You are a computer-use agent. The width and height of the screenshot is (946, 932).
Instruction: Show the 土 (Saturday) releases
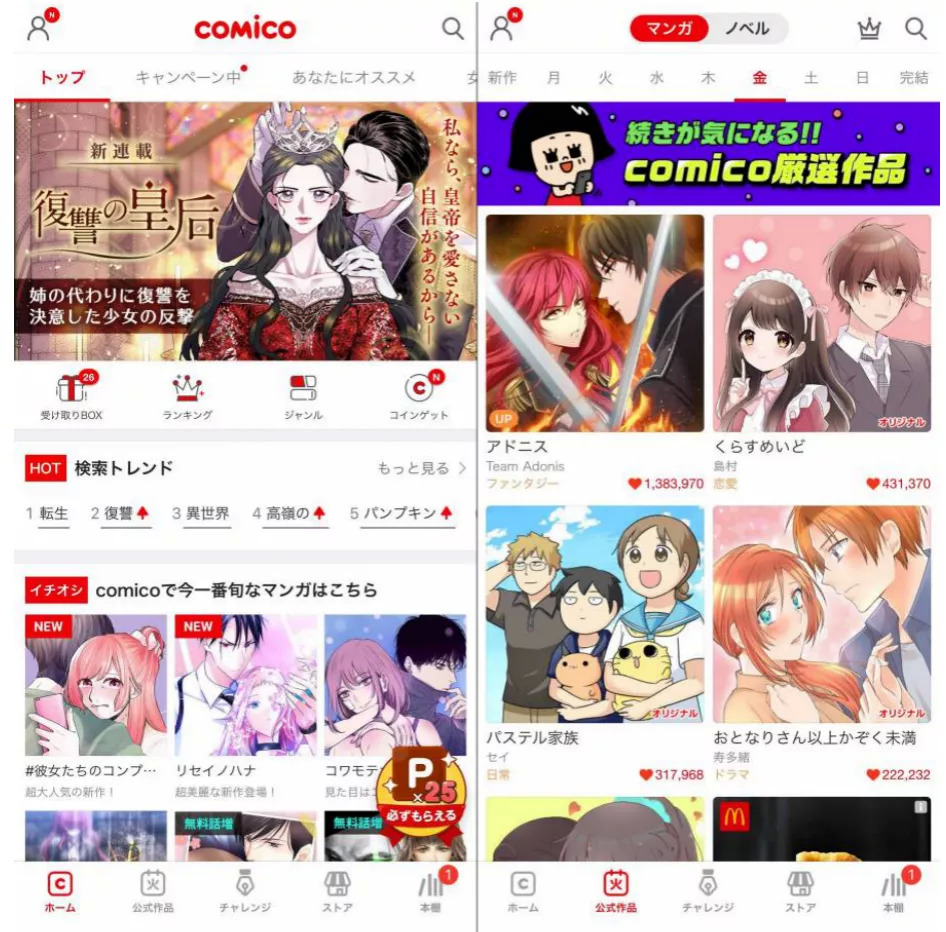(x=811, y=78)
